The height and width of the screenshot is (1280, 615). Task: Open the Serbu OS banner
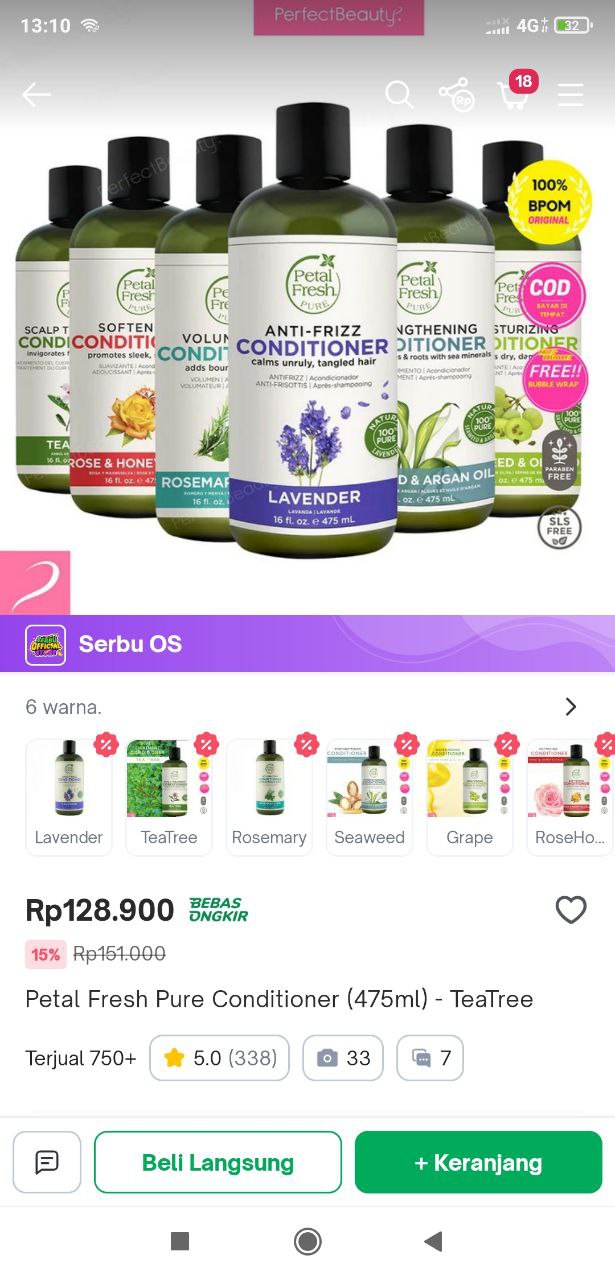coord(307,643)
